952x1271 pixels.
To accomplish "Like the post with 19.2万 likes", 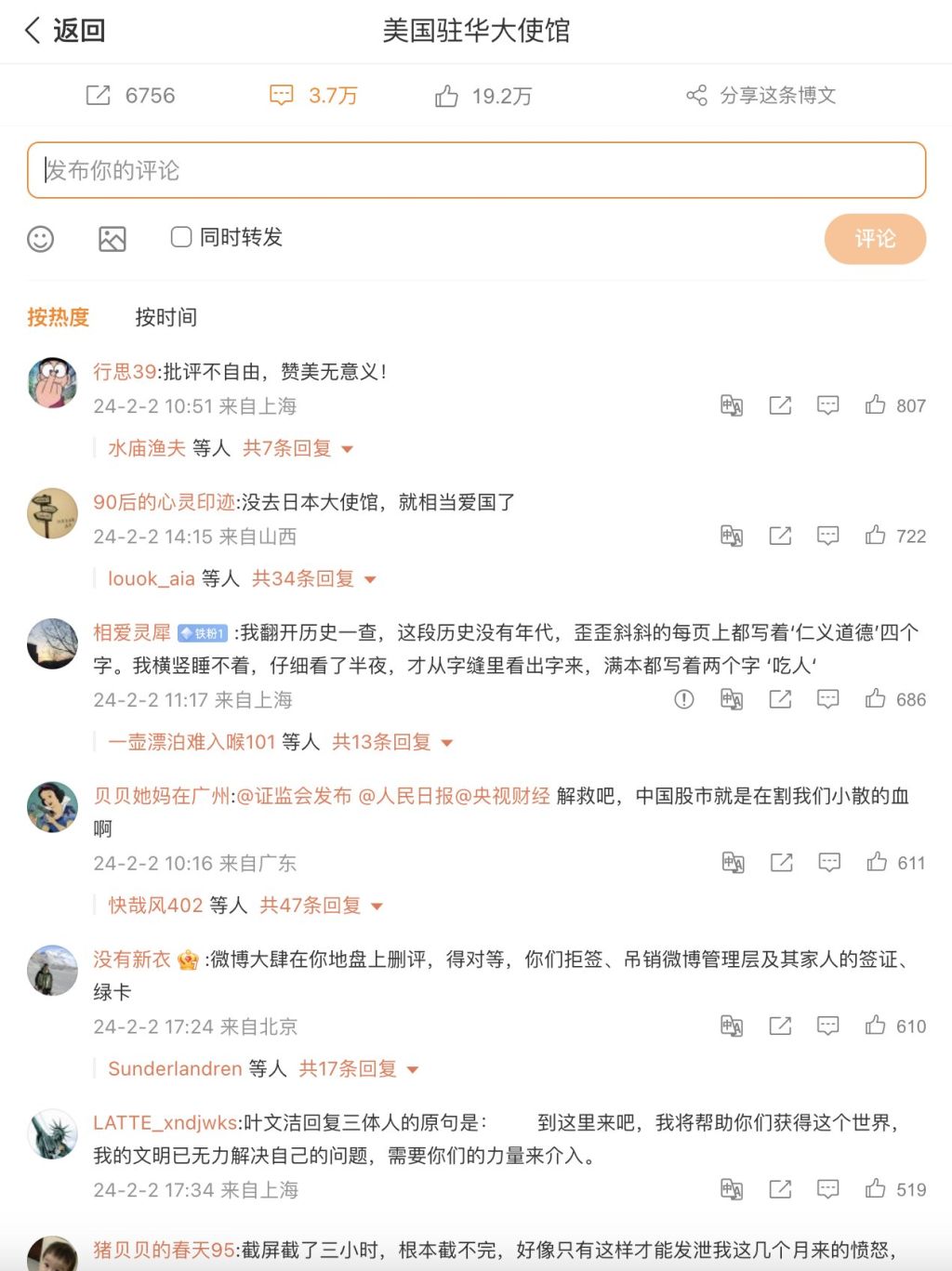I will click(x=483, y=96).
